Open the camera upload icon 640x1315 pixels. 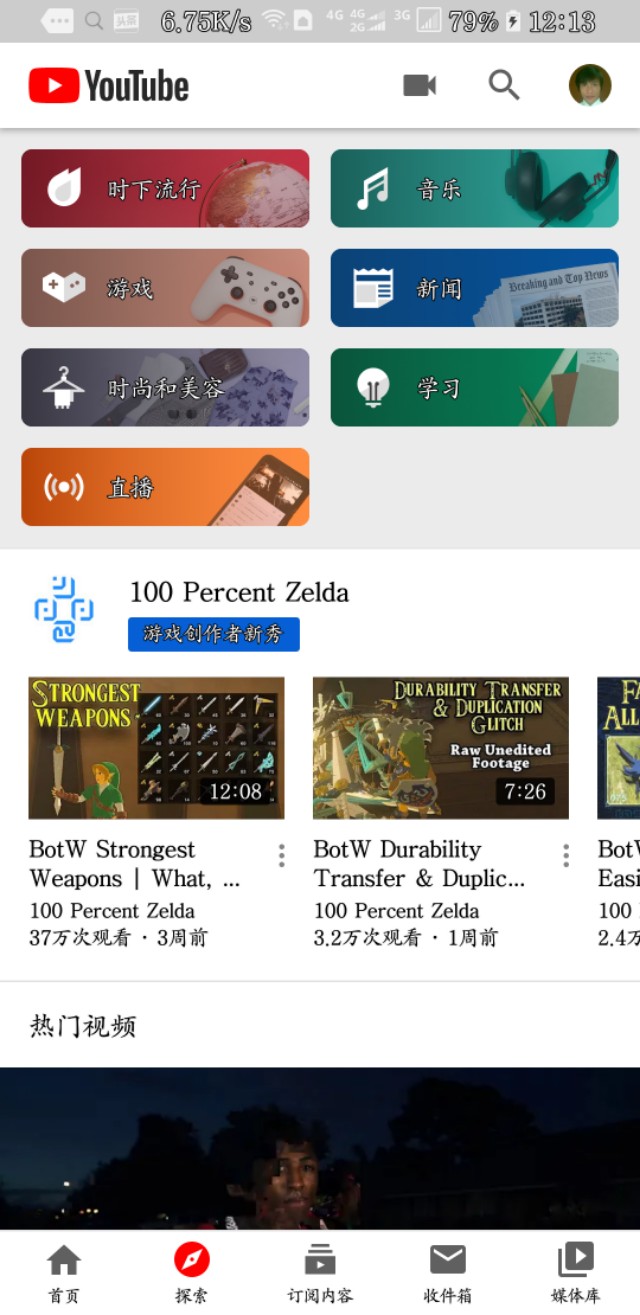click(420, 86)
